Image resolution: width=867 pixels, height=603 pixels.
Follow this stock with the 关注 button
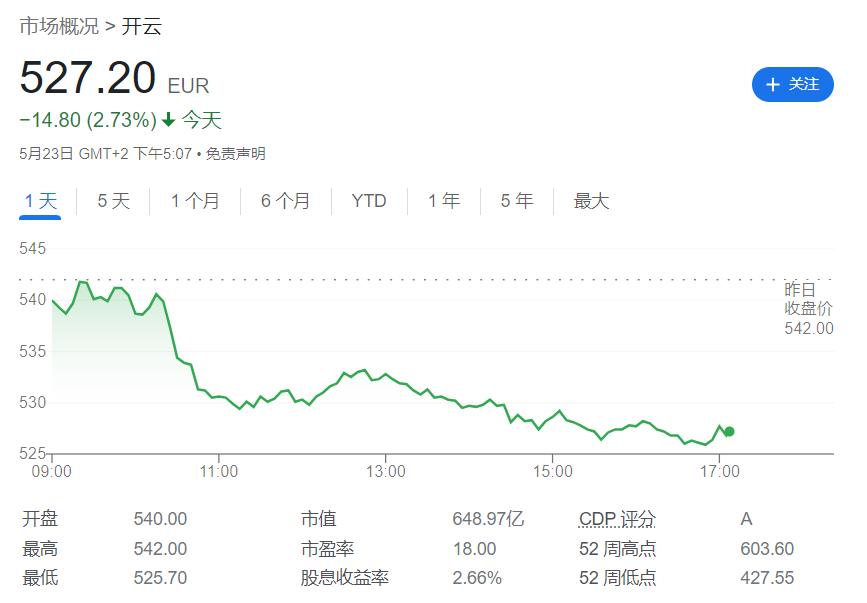(792, 85)
